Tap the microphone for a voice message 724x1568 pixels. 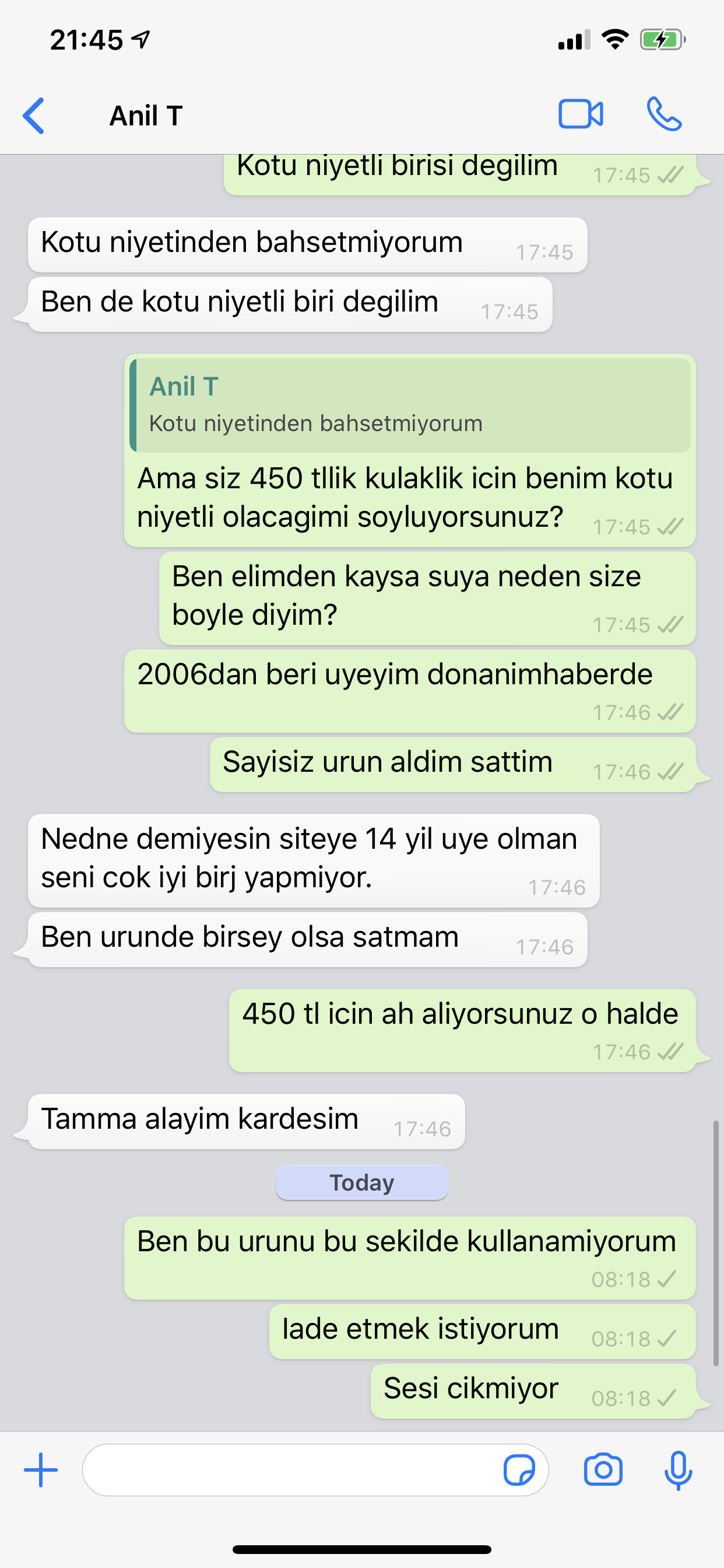pos(678,1470)
